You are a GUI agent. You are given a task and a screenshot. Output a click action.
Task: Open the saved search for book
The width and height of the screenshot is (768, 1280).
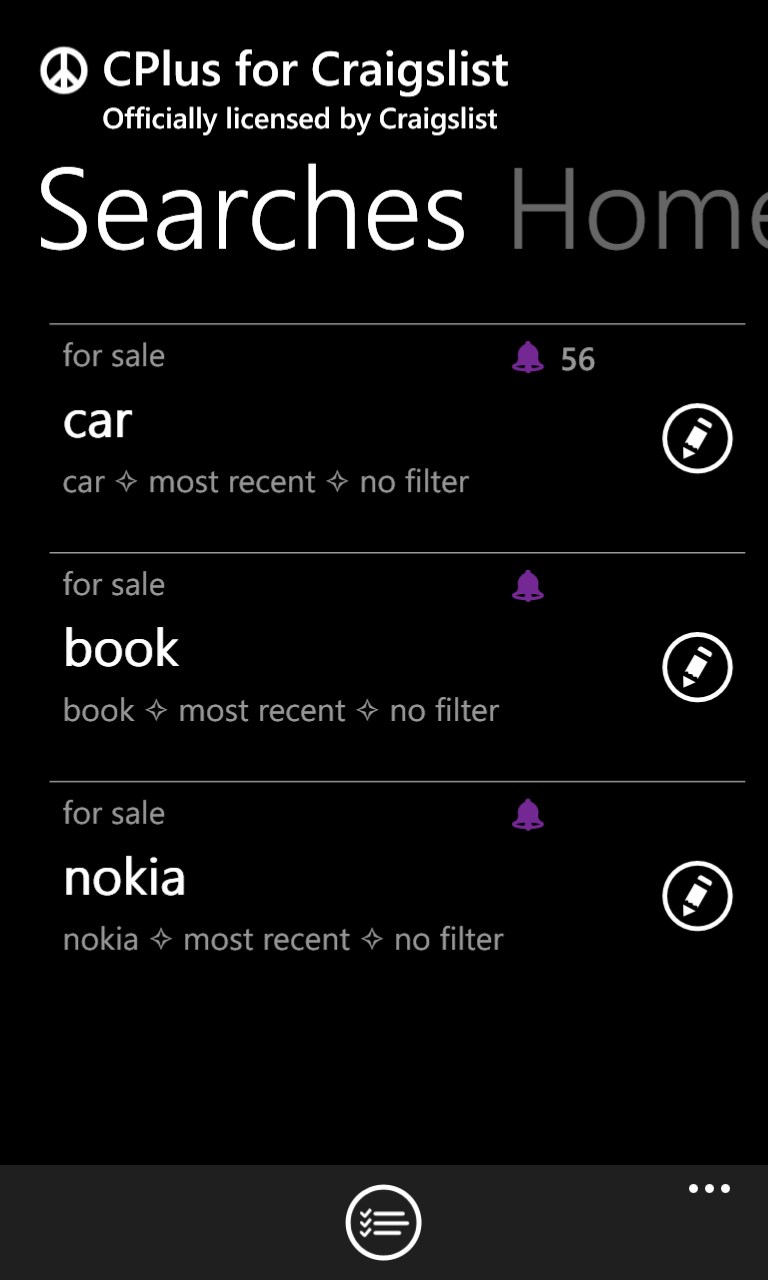point(121,649)
